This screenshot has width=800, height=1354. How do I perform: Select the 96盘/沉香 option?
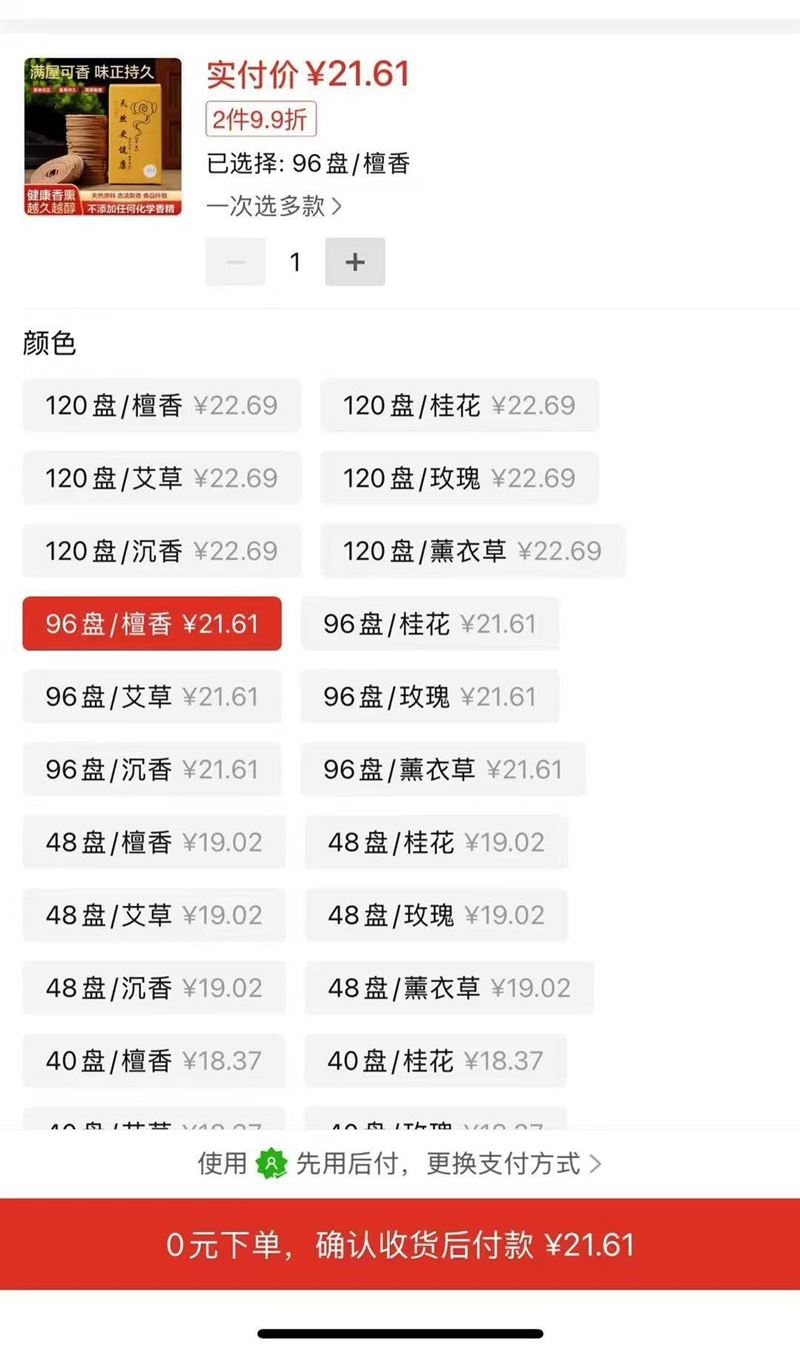click(152, 770)
